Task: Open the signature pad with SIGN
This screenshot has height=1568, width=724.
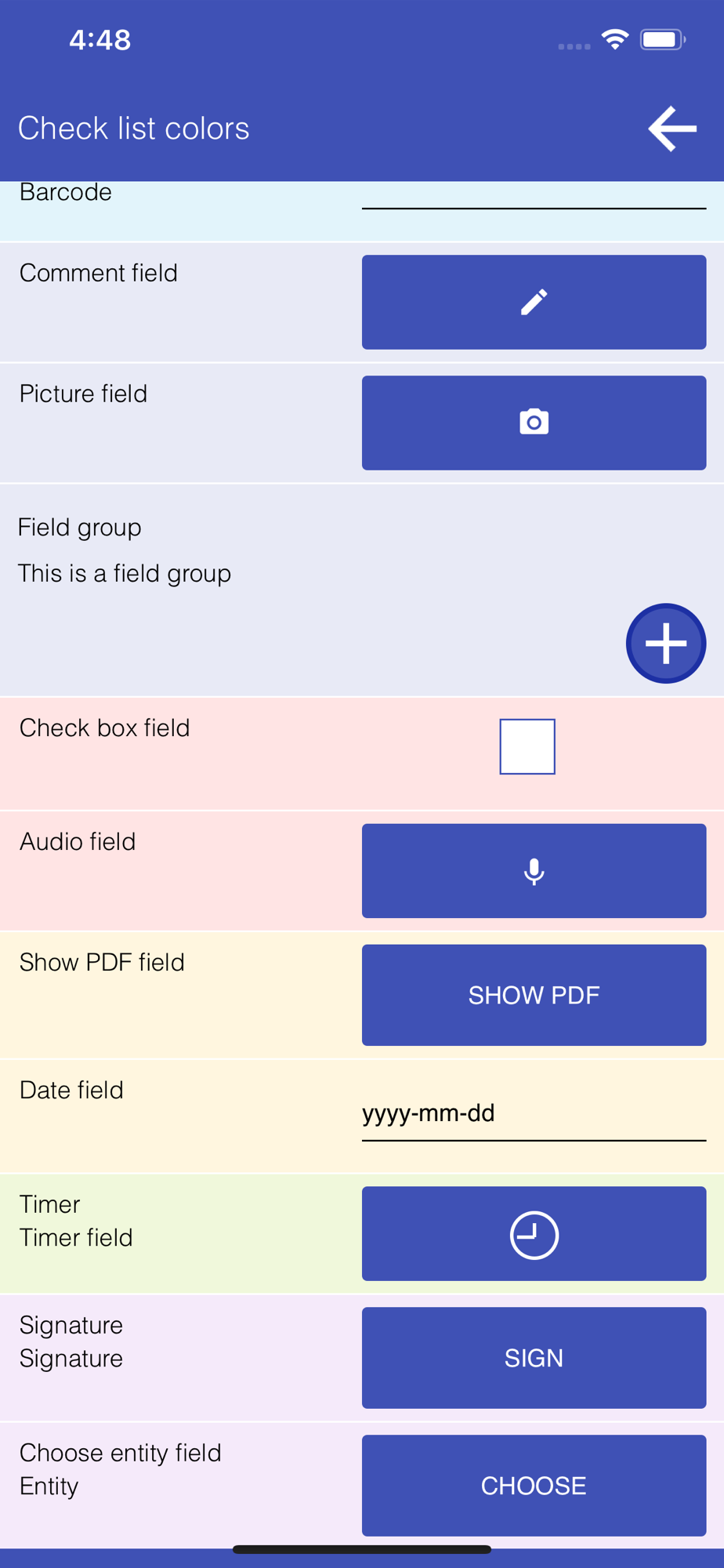Action: 534,1358
